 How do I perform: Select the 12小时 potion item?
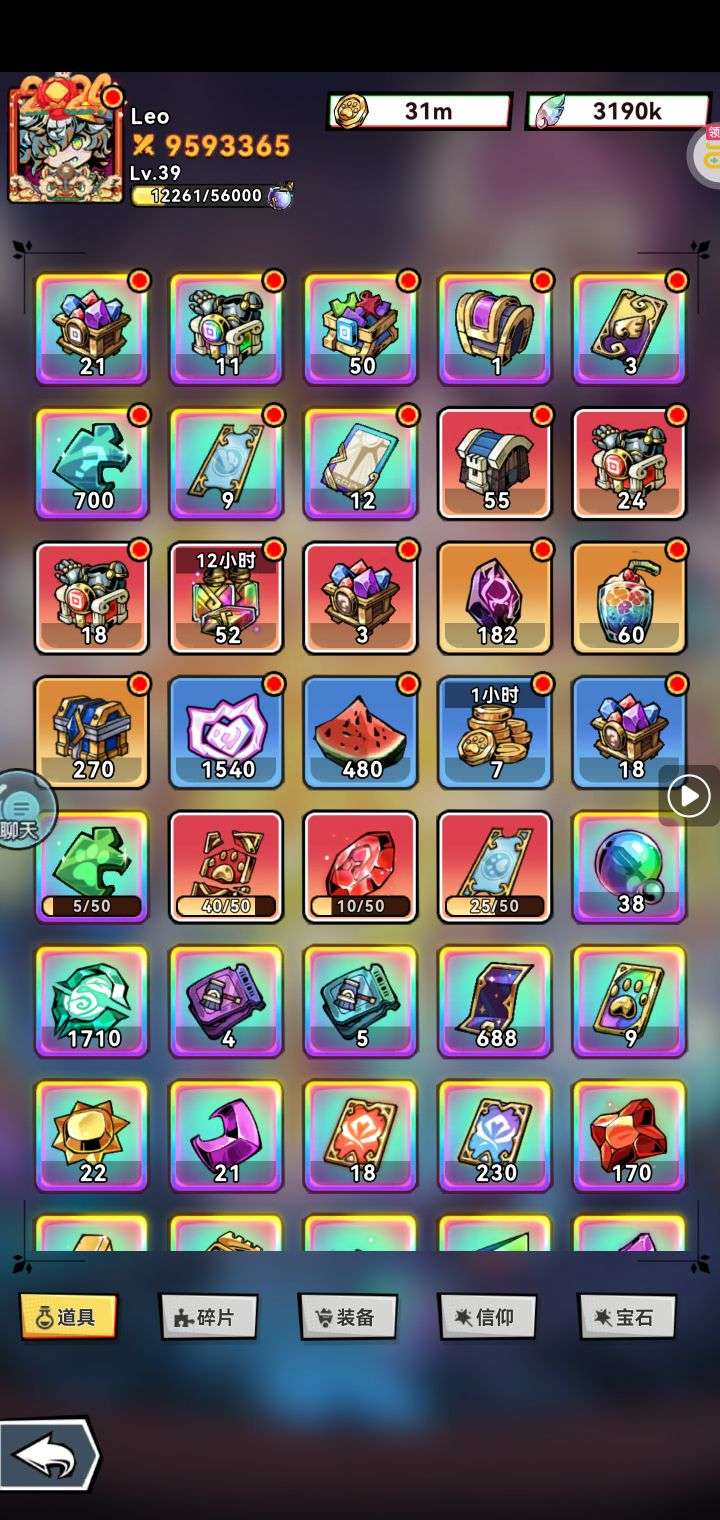(x=227, y=598)
